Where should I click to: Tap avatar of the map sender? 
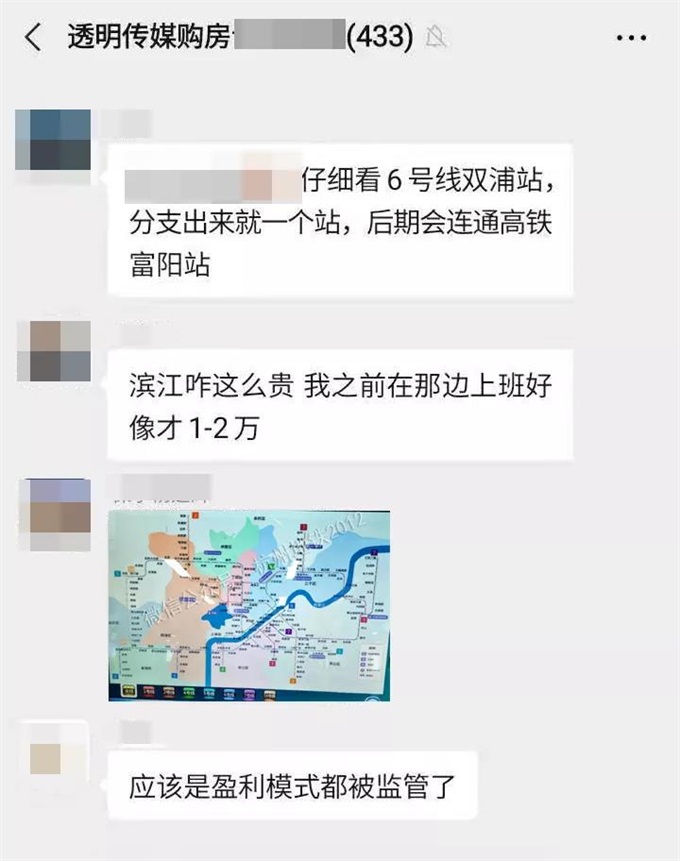pos(54,513)
